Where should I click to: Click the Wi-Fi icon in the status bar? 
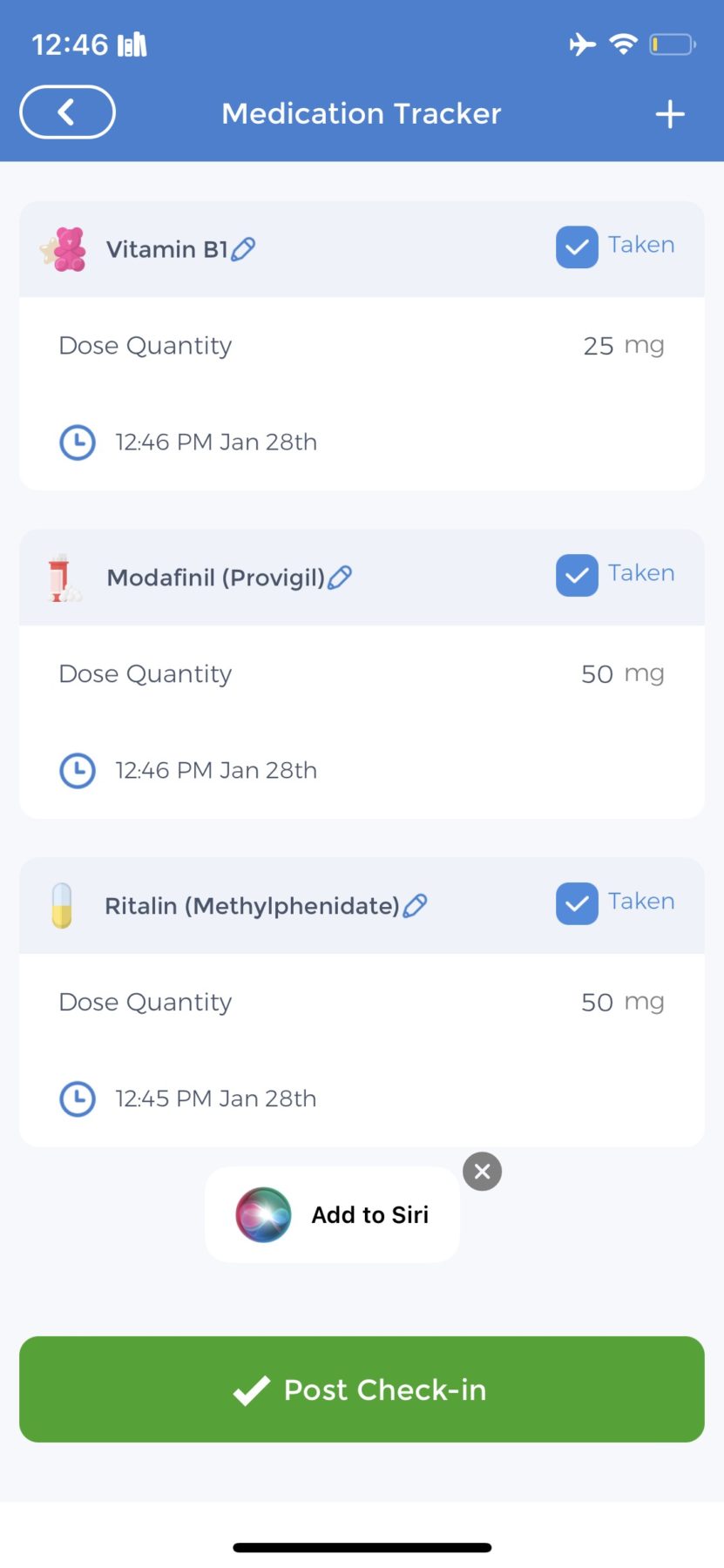point(624,44)
